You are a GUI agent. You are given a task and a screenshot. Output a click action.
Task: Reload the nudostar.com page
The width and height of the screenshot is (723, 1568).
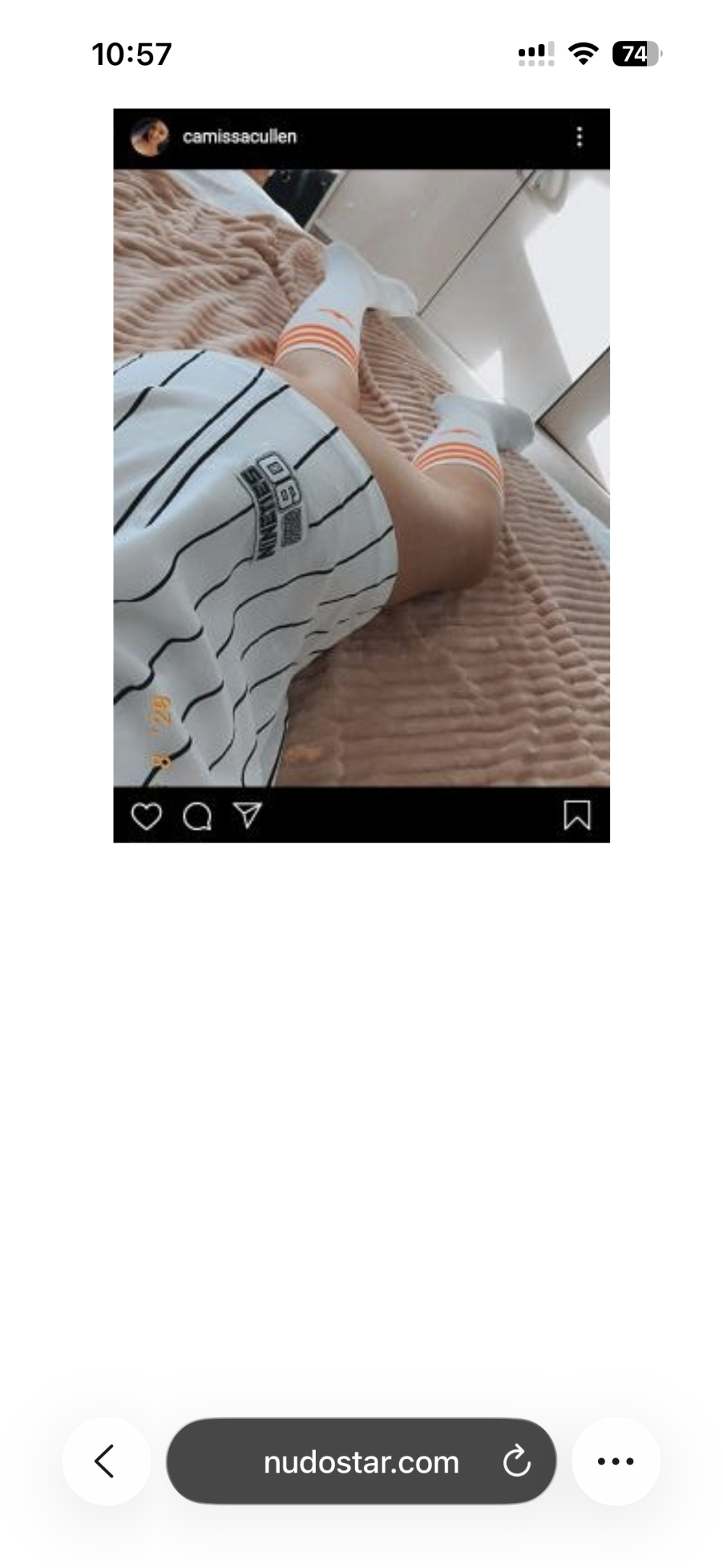[516, 1462]
